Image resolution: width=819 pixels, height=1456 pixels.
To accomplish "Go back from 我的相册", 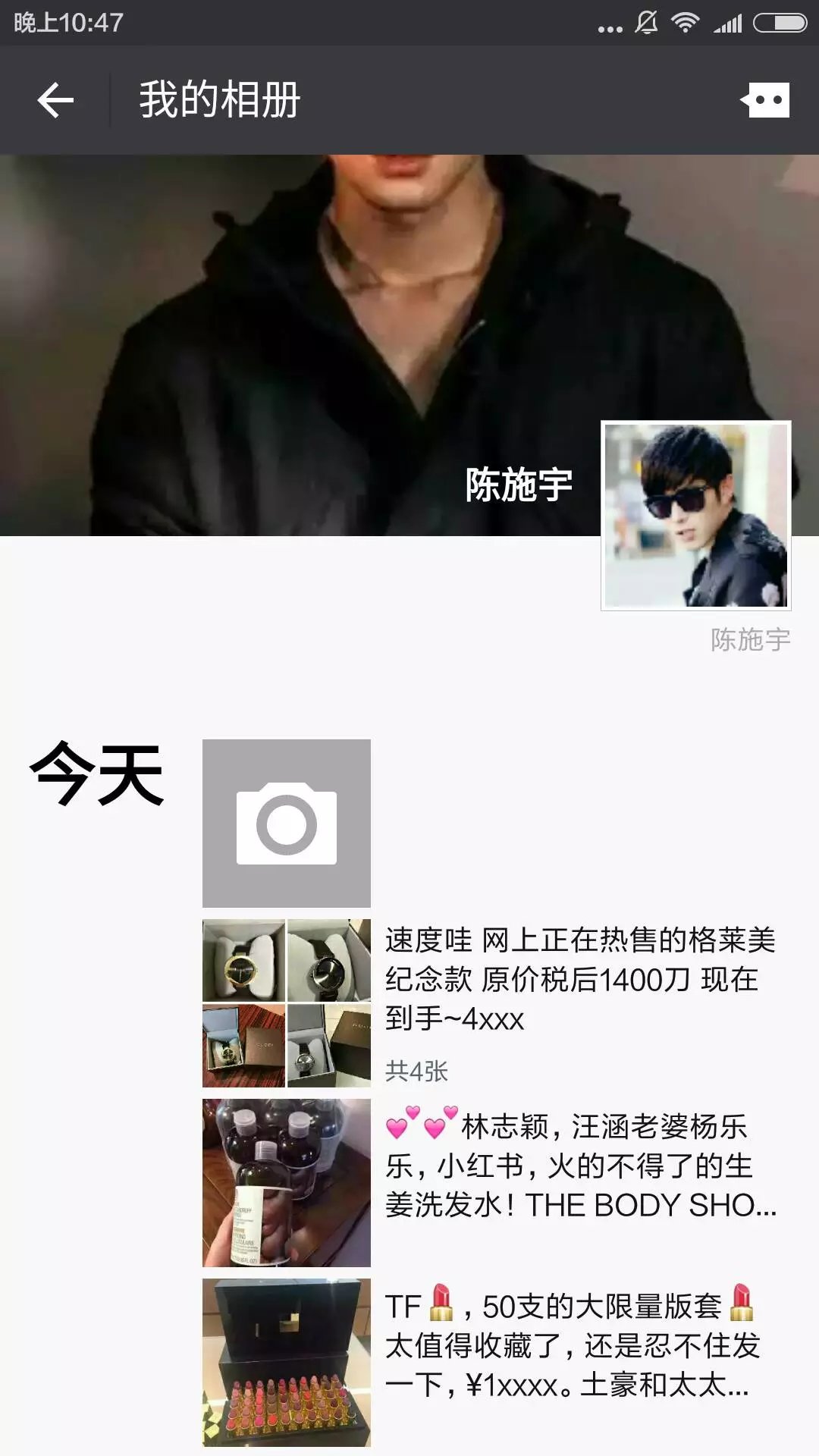I will click(55, 100).
